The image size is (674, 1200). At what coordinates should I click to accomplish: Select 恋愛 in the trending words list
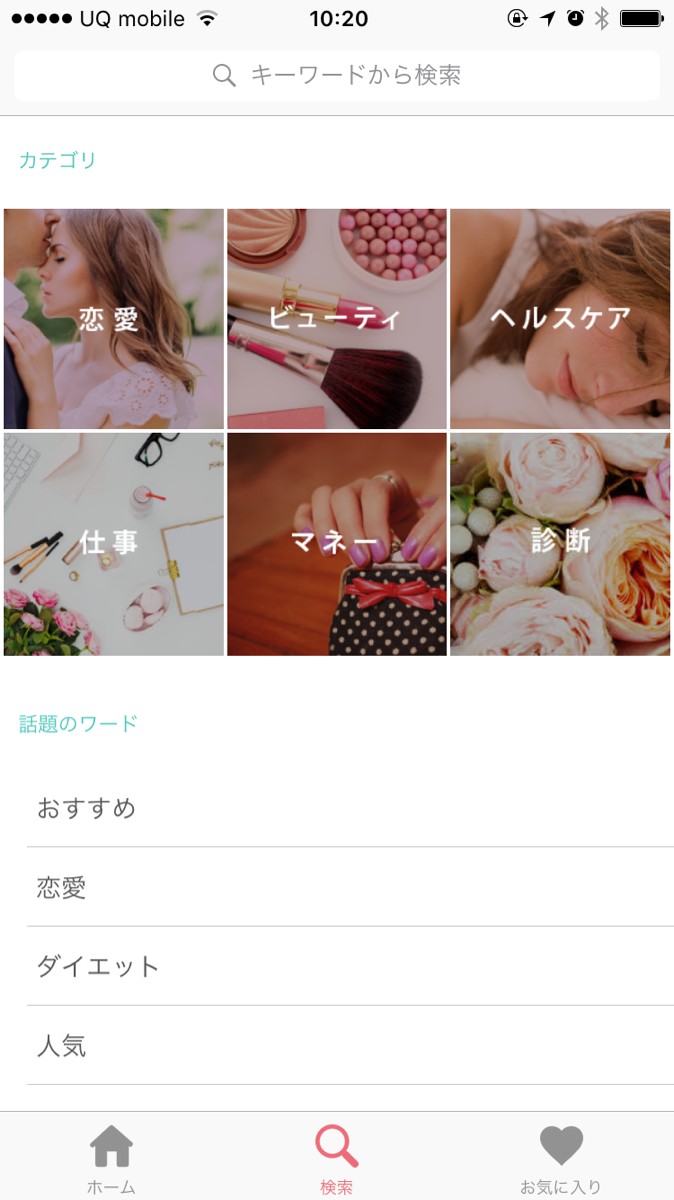tap(350, 887)
